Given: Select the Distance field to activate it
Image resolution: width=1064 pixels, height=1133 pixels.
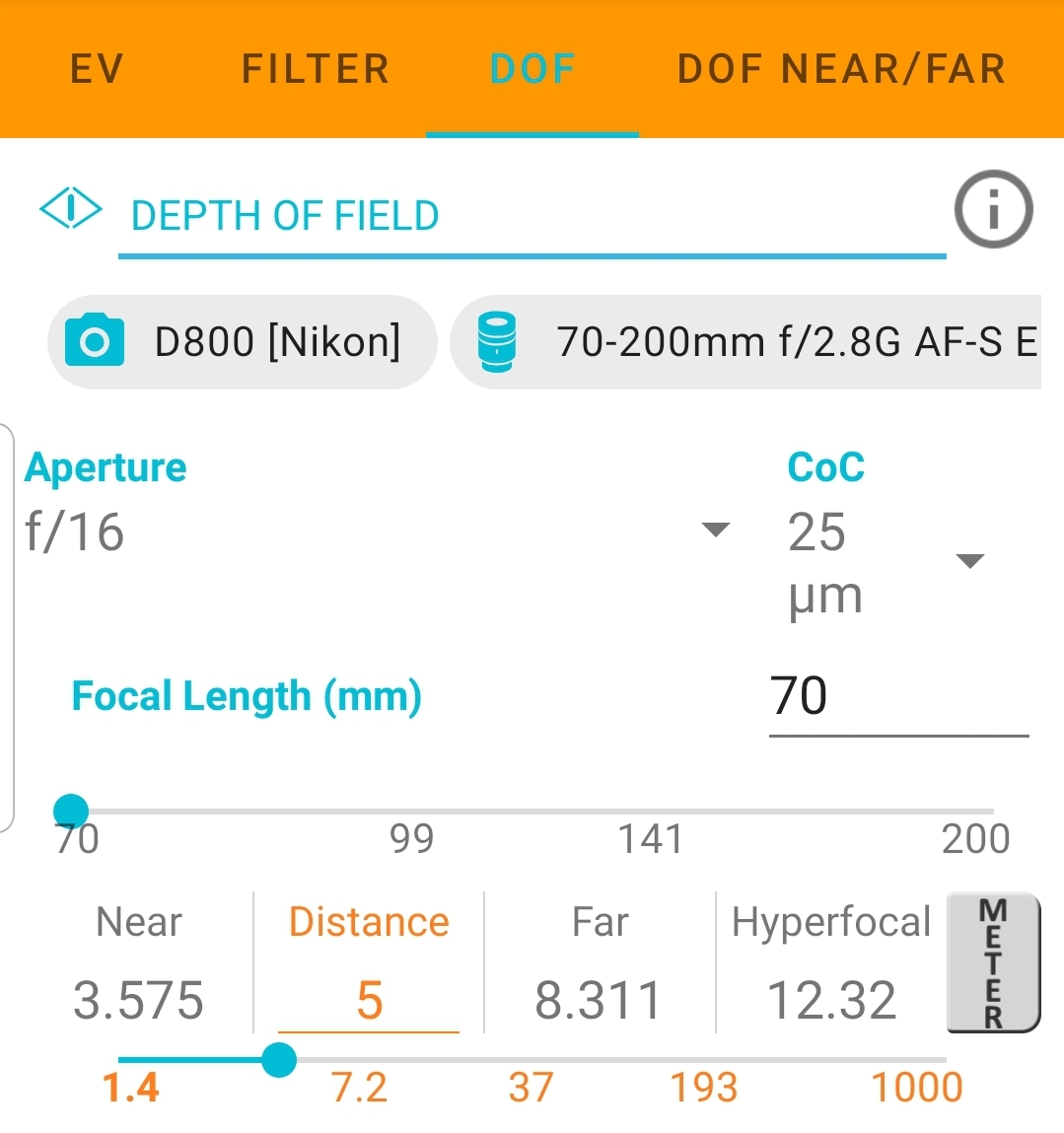Looking at the screenshot, I should [370, 999].
